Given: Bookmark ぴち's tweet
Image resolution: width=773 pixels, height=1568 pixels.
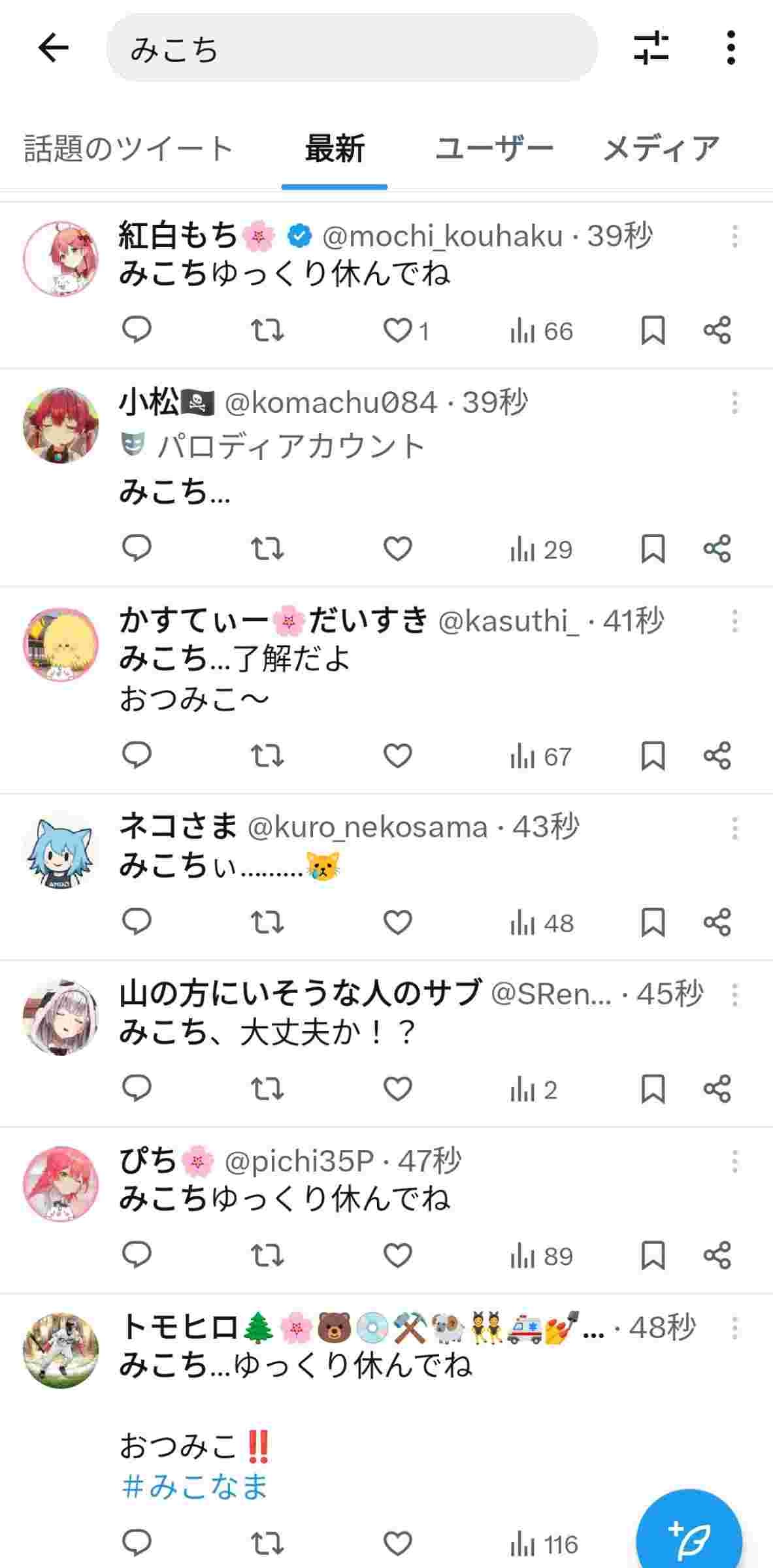Looking at the screenshot, I should coord(653,1255).
